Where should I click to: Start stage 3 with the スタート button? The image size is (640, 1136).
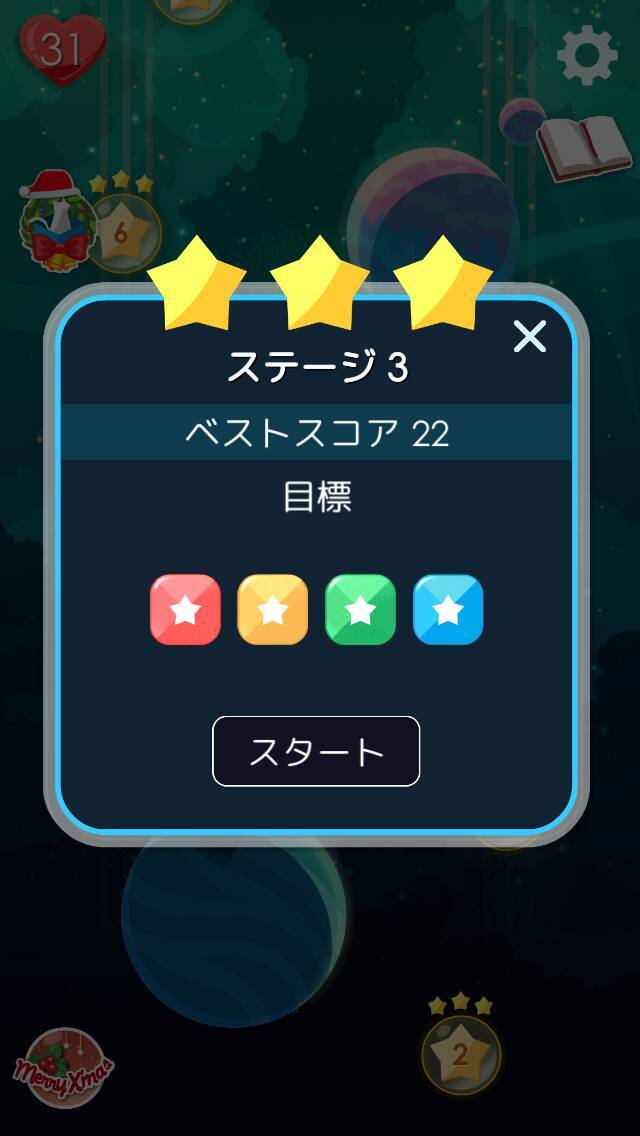coord(316,751)
